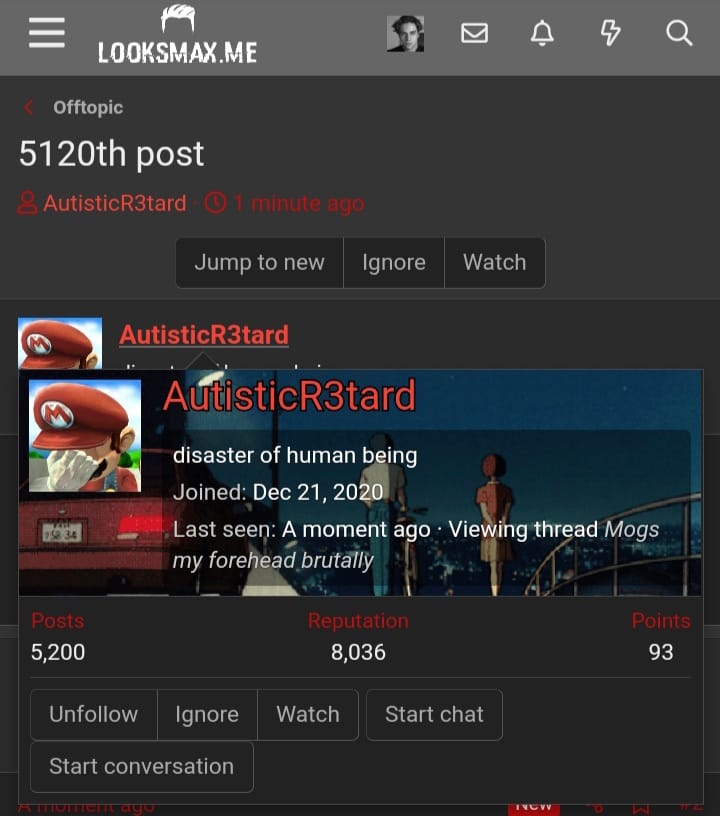Start a chat with AutisticR3tard

pyautogui.click(x=434, y=714)
